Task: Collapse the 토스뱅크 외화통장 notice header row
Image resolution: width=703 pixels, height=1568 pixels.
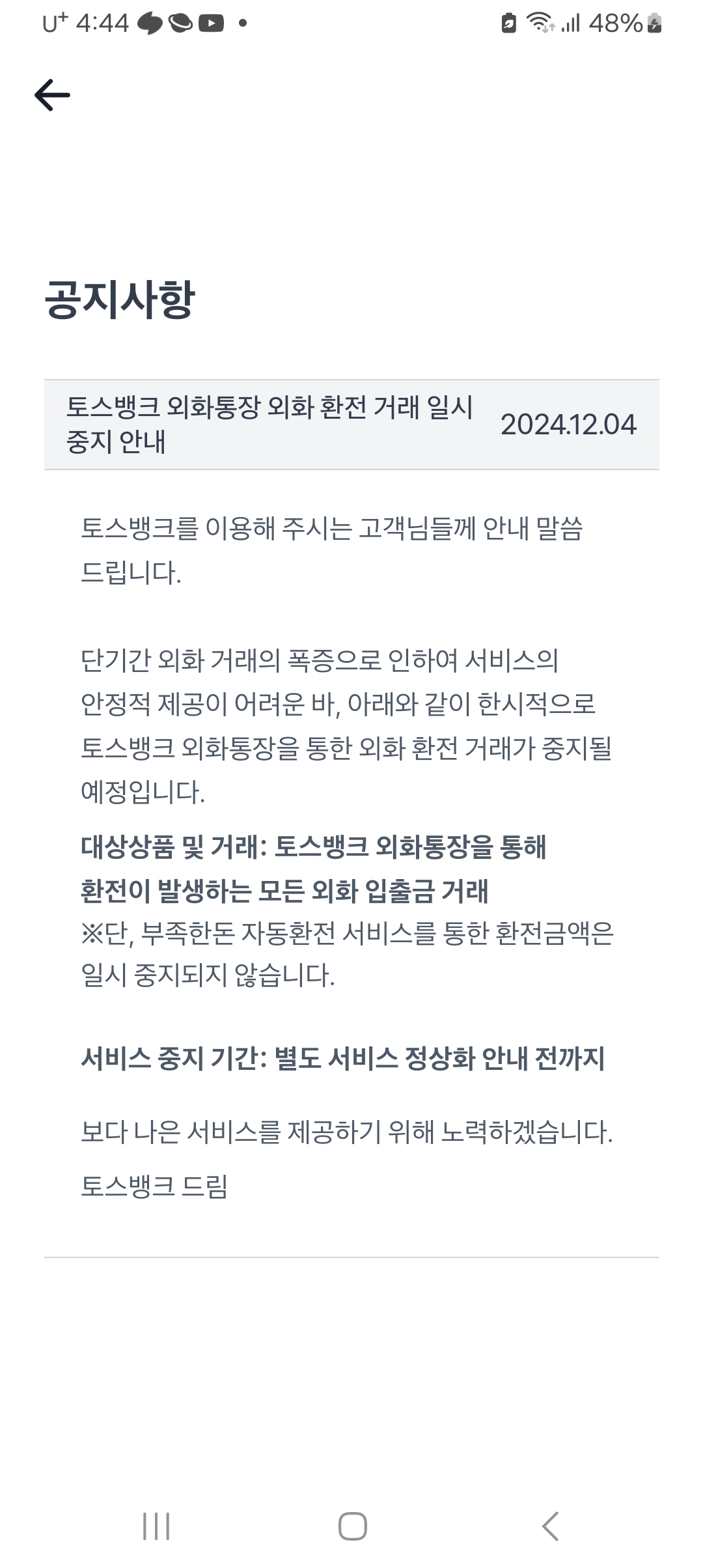Action: click(x=351, y=425)
